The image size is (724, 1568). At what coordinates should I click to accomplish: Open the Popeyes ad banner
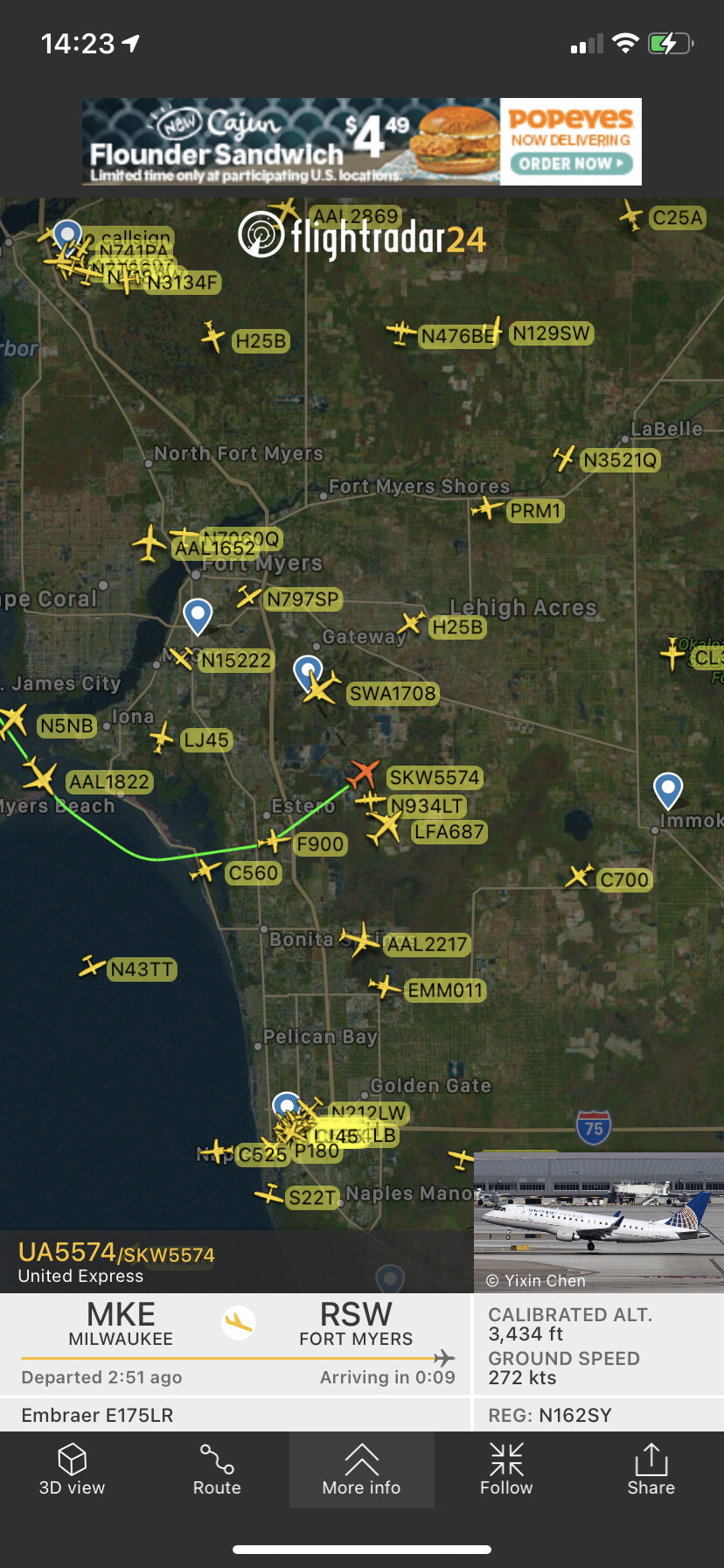(x=361, y=142)
